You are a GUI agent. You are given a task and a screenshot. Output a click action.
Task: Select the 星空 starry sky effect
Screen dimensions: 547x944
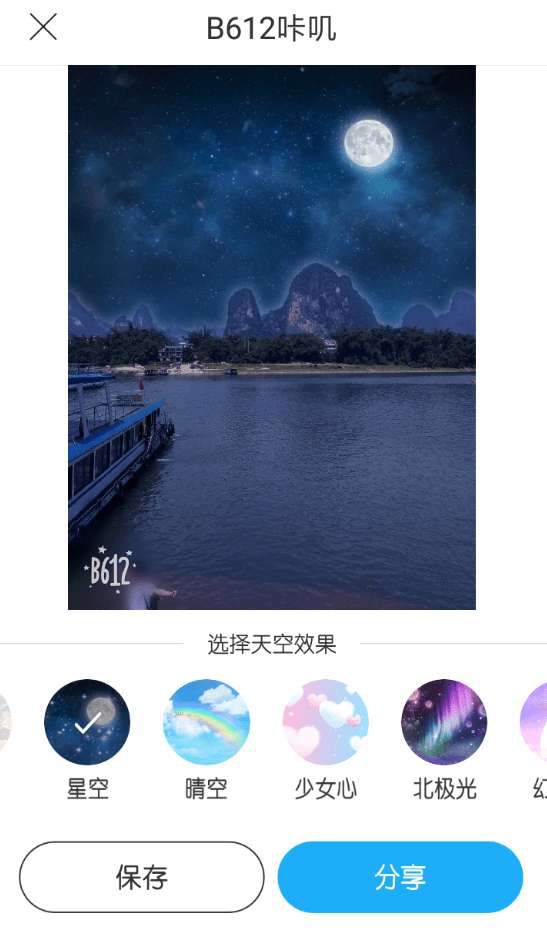(87, 722)
